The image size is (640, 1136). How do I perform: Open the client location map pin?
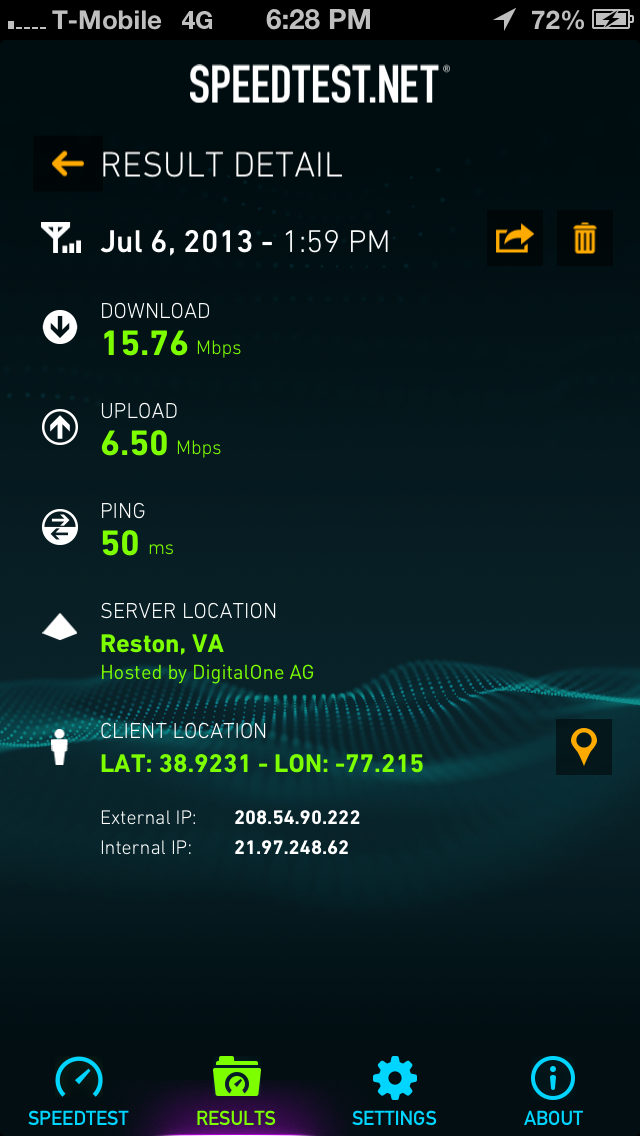(x=584, y=747)
